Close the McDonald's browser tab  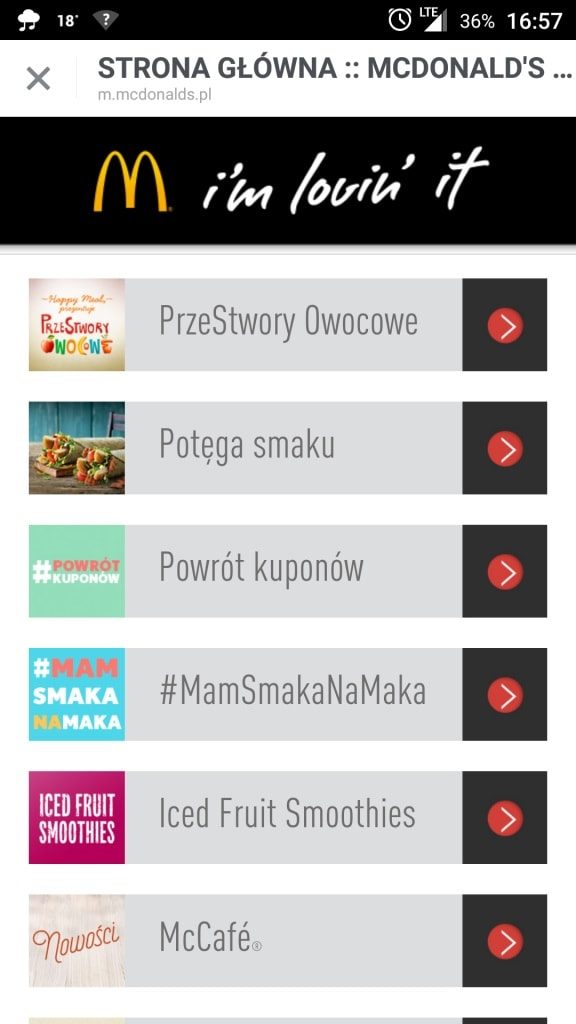38,79
